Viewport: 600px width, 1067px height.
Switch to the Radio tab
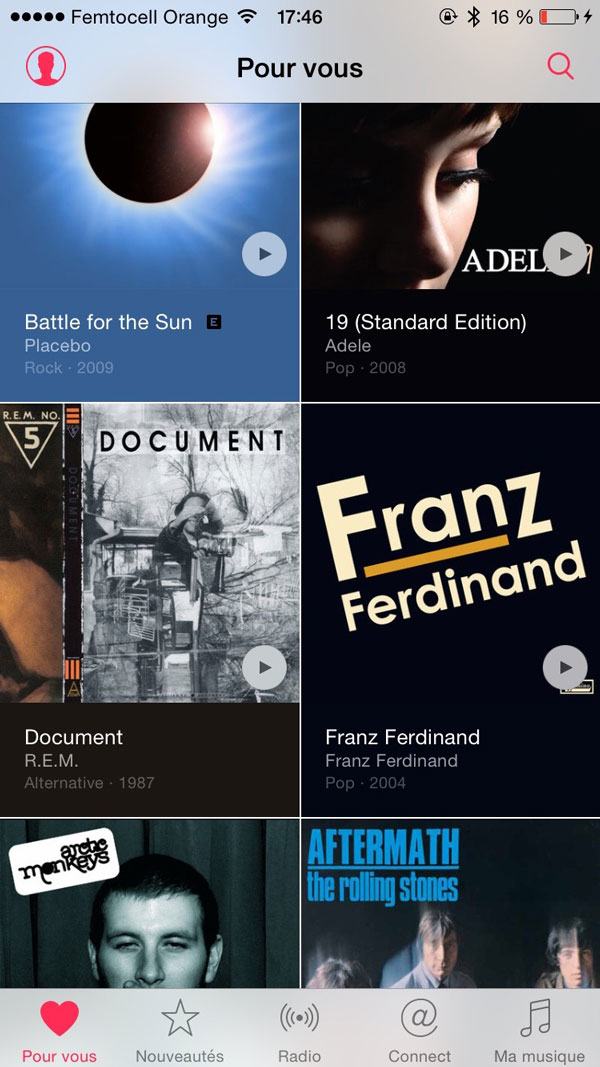coord(299,1029)
